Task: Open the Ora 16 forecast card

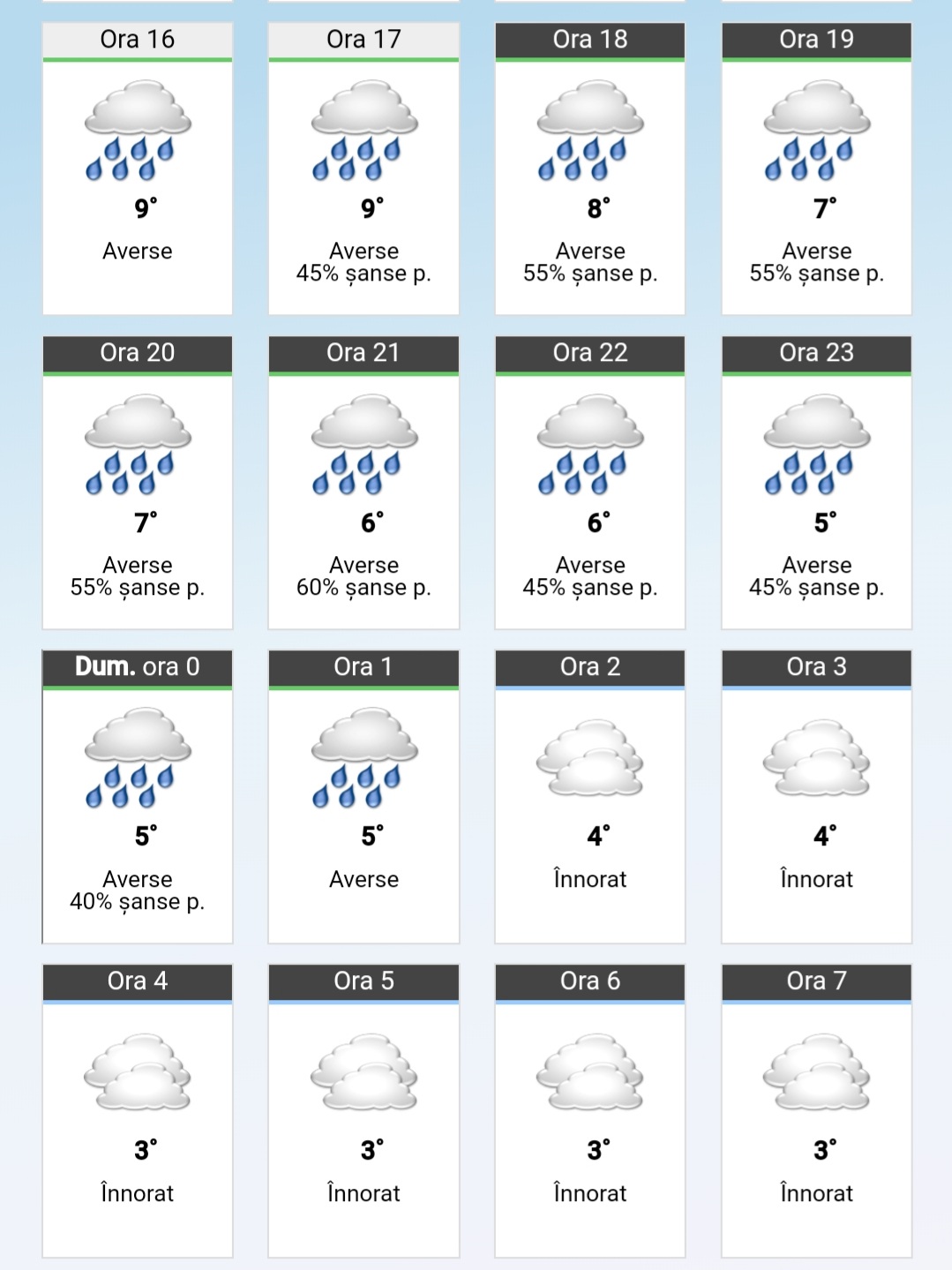Action: tap(138, 169)
